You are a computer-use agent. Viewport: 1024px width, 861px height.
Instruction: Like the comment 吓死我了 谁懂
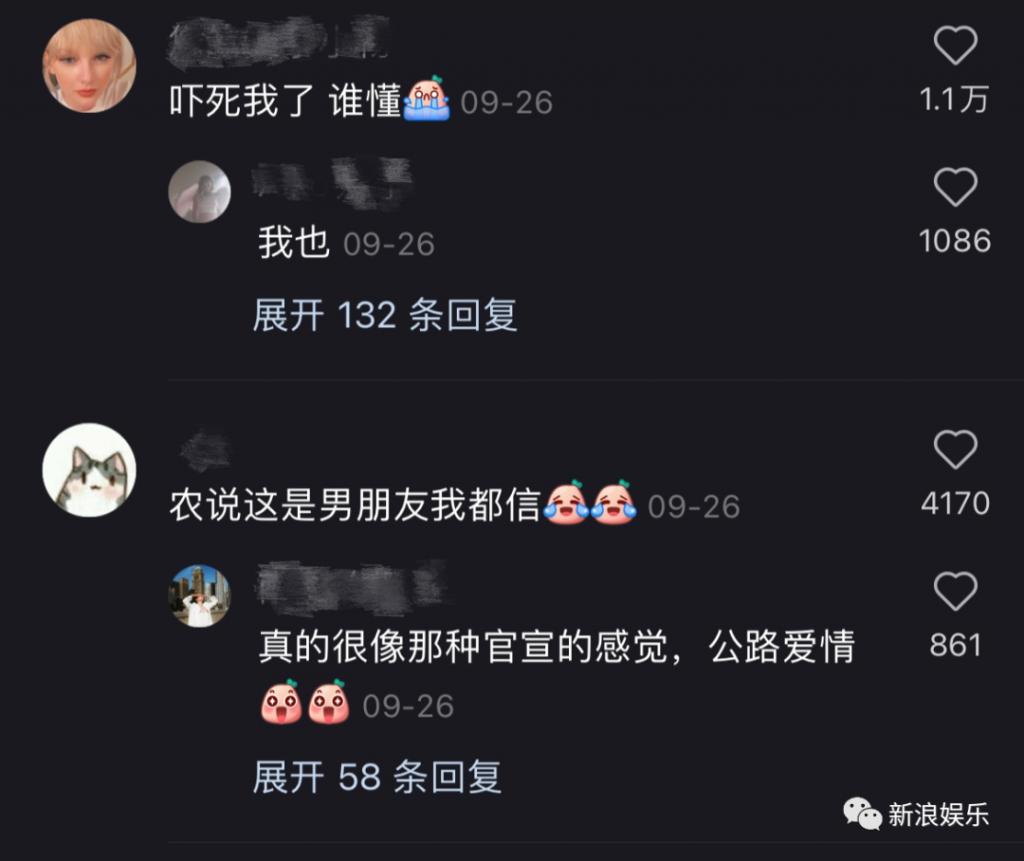(x=954, y=47)
